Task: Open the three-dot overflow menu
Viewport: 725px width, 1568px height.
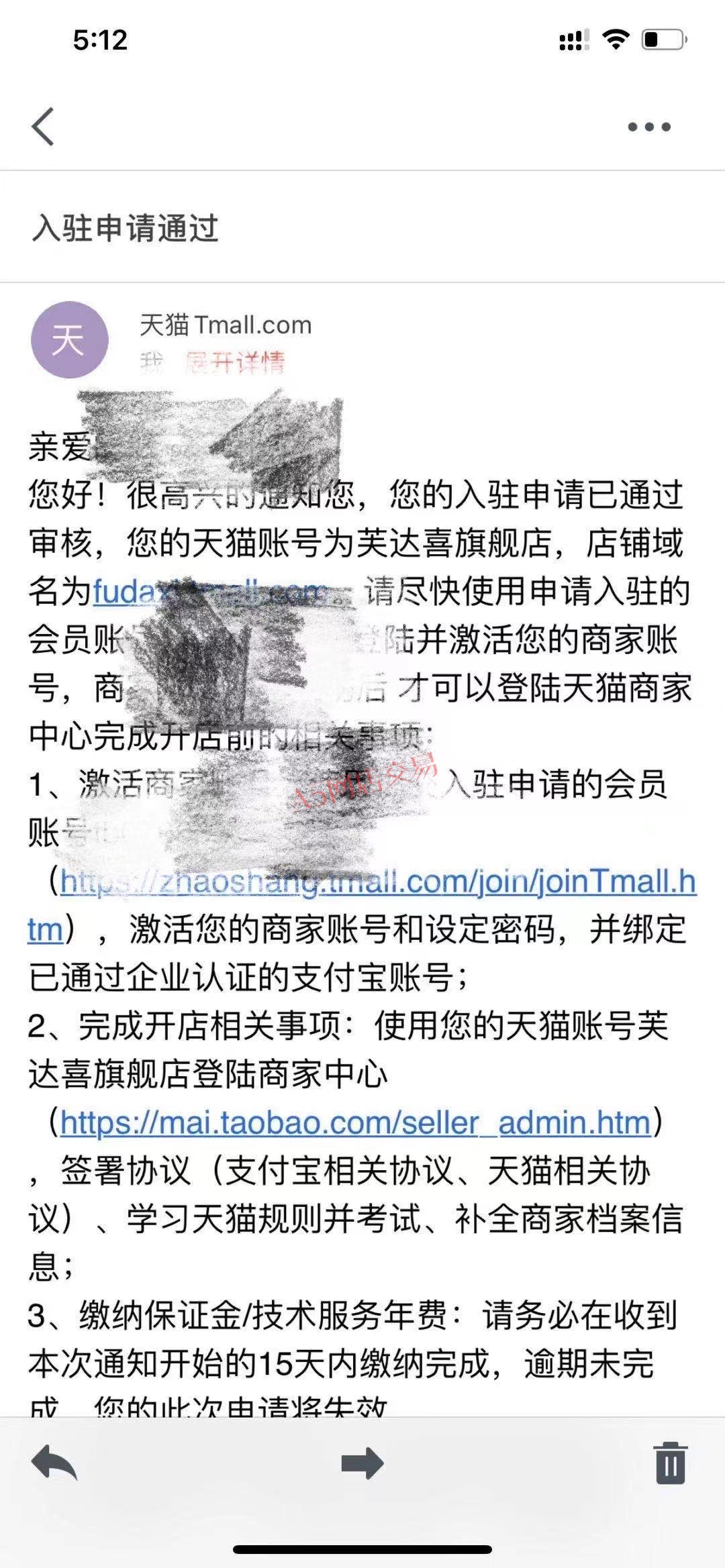Action: 648,127
